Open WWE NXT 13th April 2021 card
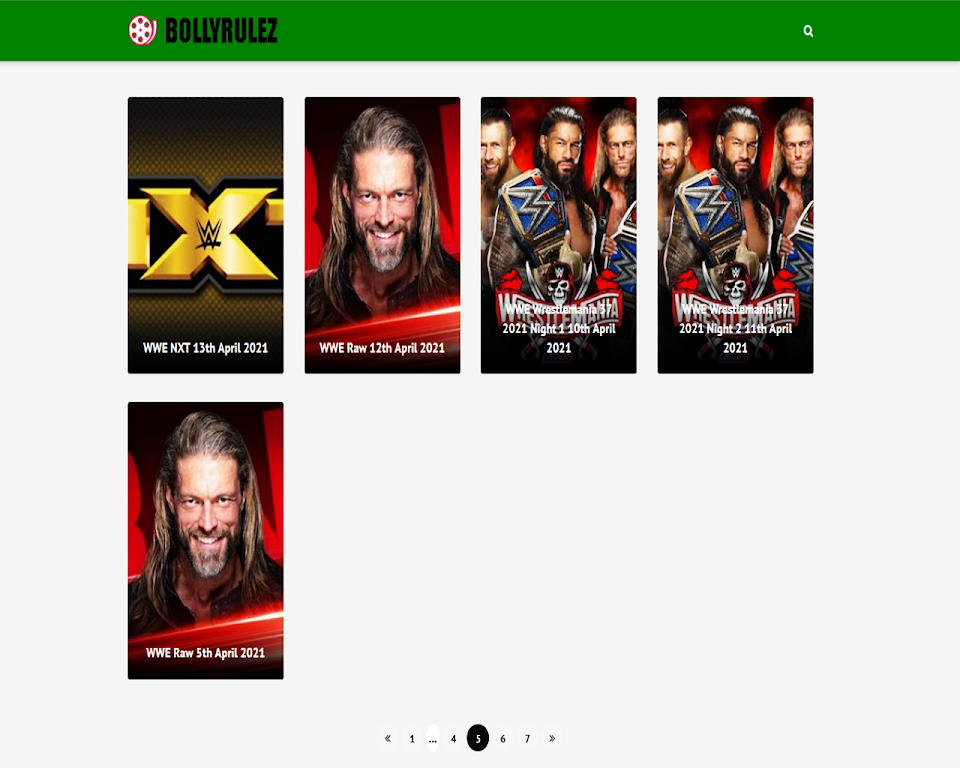The width and height of the screenshot is (960, 768). pyautogui.click(x=205, y=235)
